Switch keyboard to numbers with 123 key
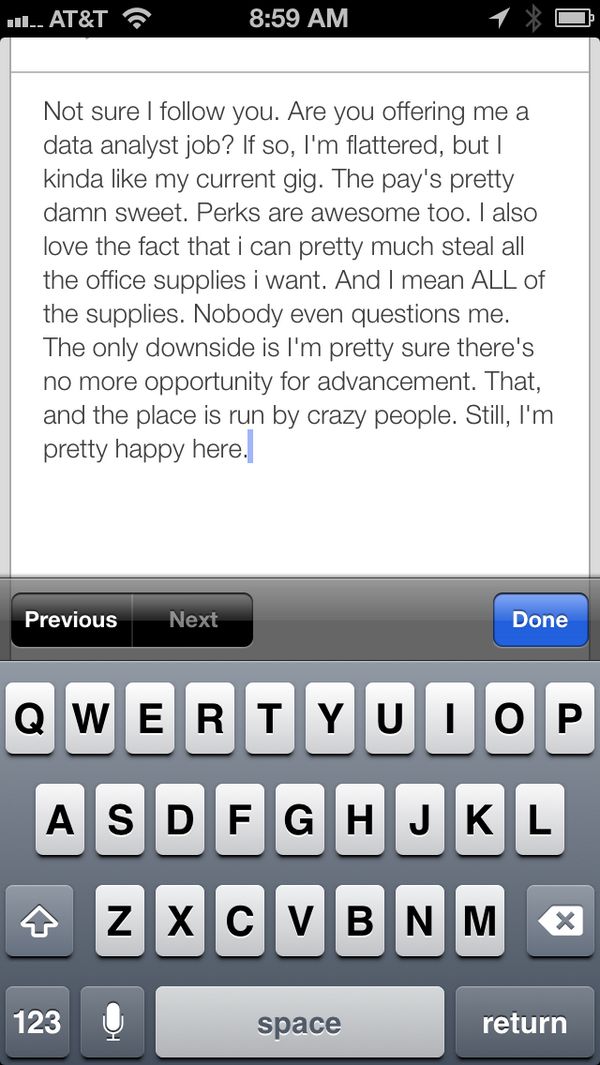This screenshot has width=600, height=1065. pos(38,1023)
